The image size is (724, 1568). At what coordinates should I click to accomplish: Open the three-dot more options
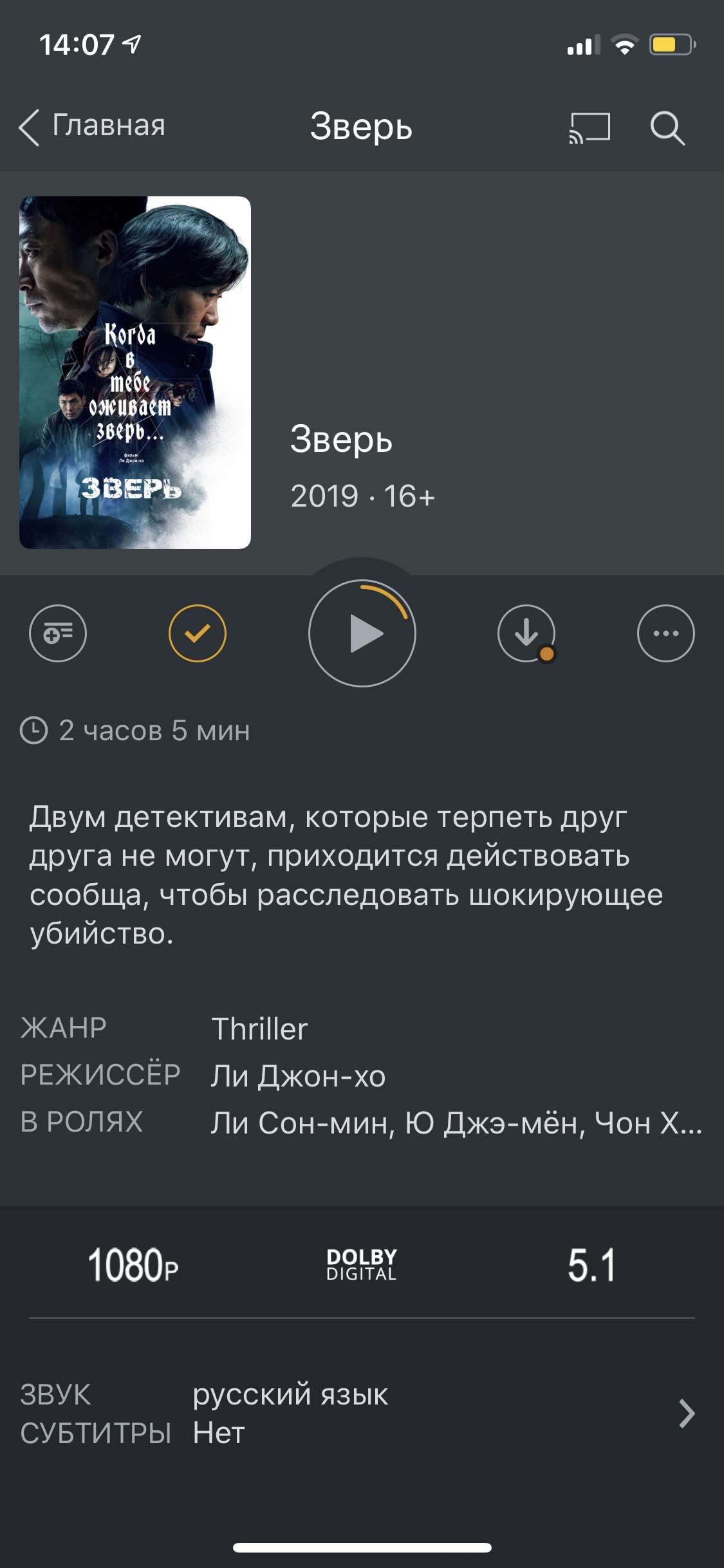[666, 634]
